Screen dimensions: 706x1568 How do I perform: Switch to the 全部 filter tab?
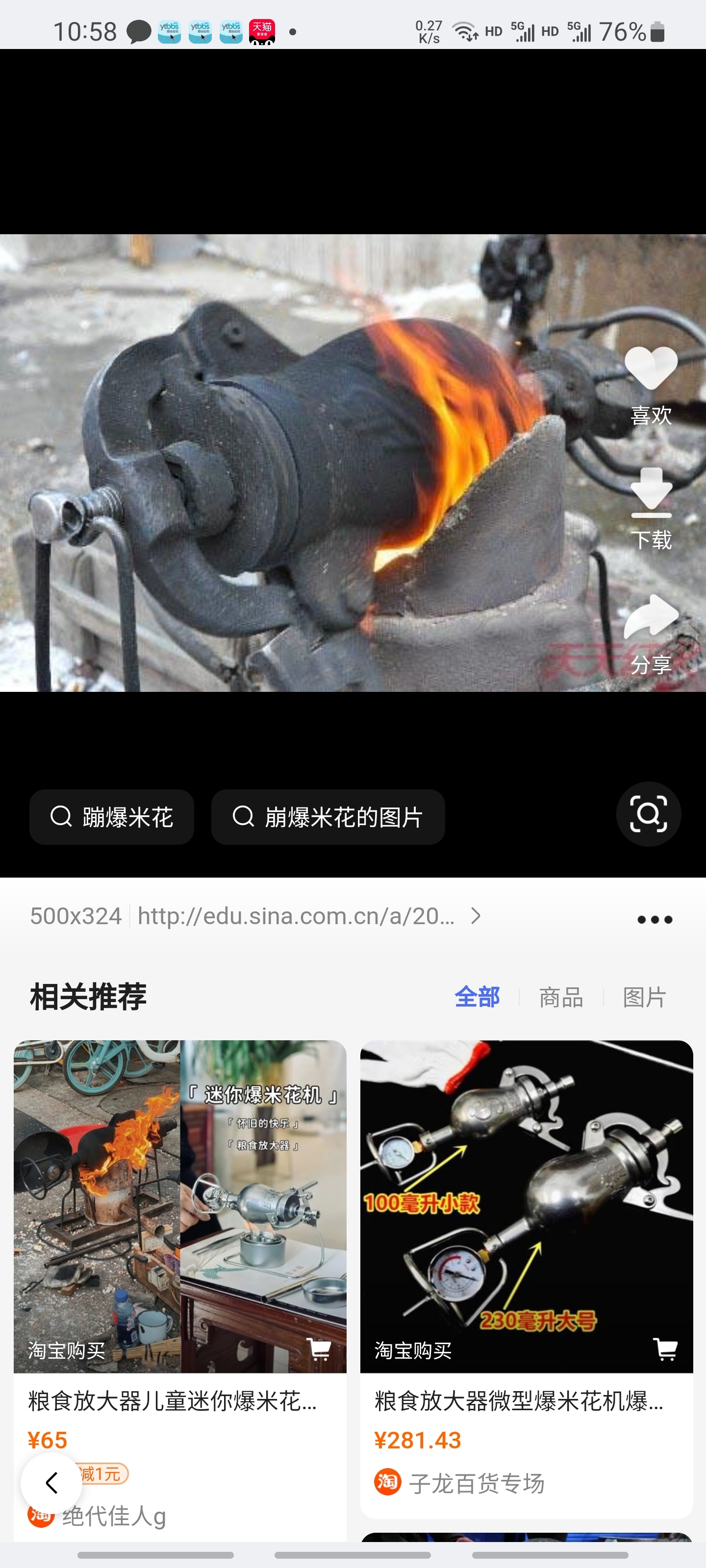click(477, 997)
